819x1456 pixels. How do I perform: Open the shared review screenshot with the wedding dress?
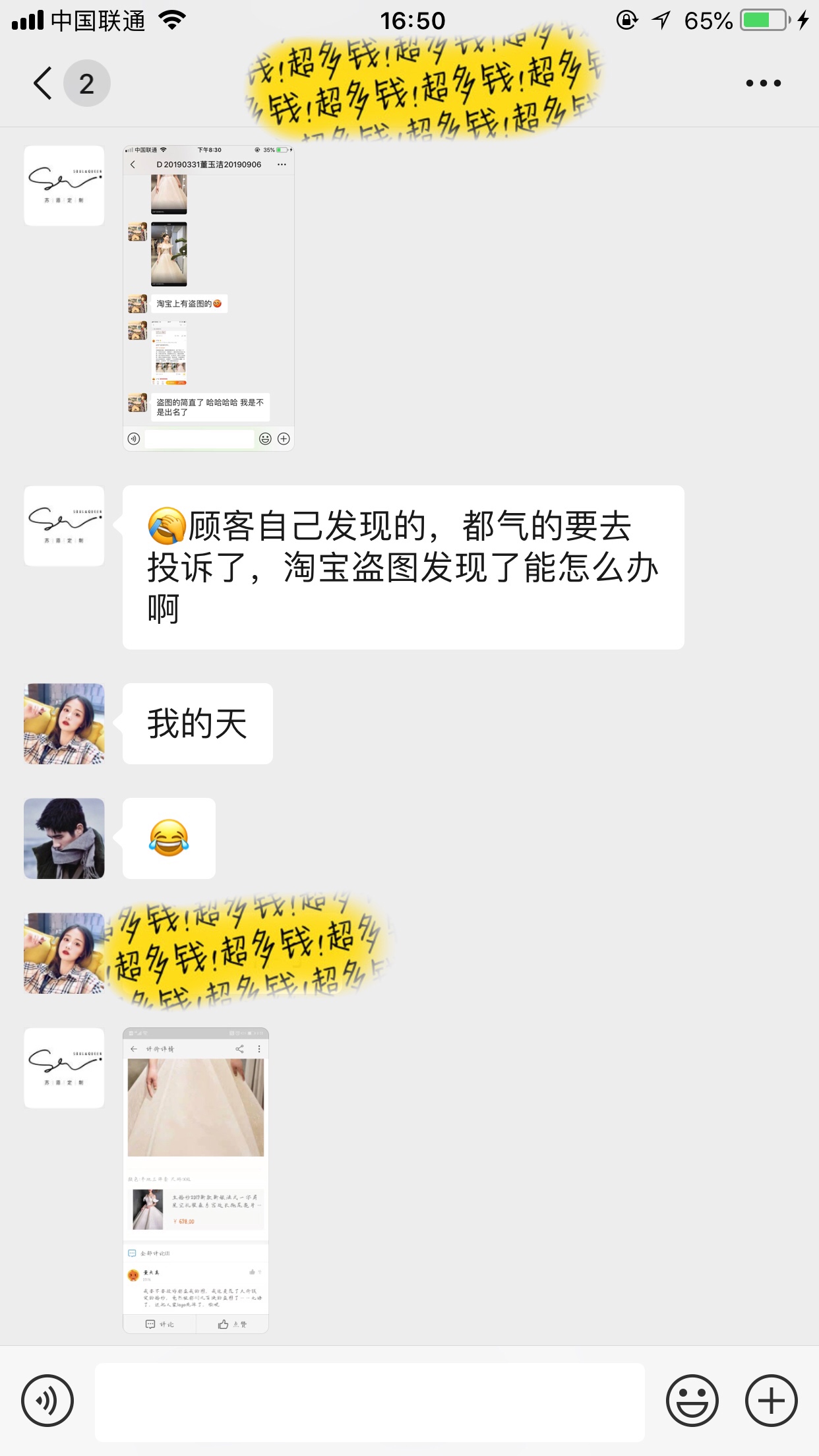(x=196, y=1180)
